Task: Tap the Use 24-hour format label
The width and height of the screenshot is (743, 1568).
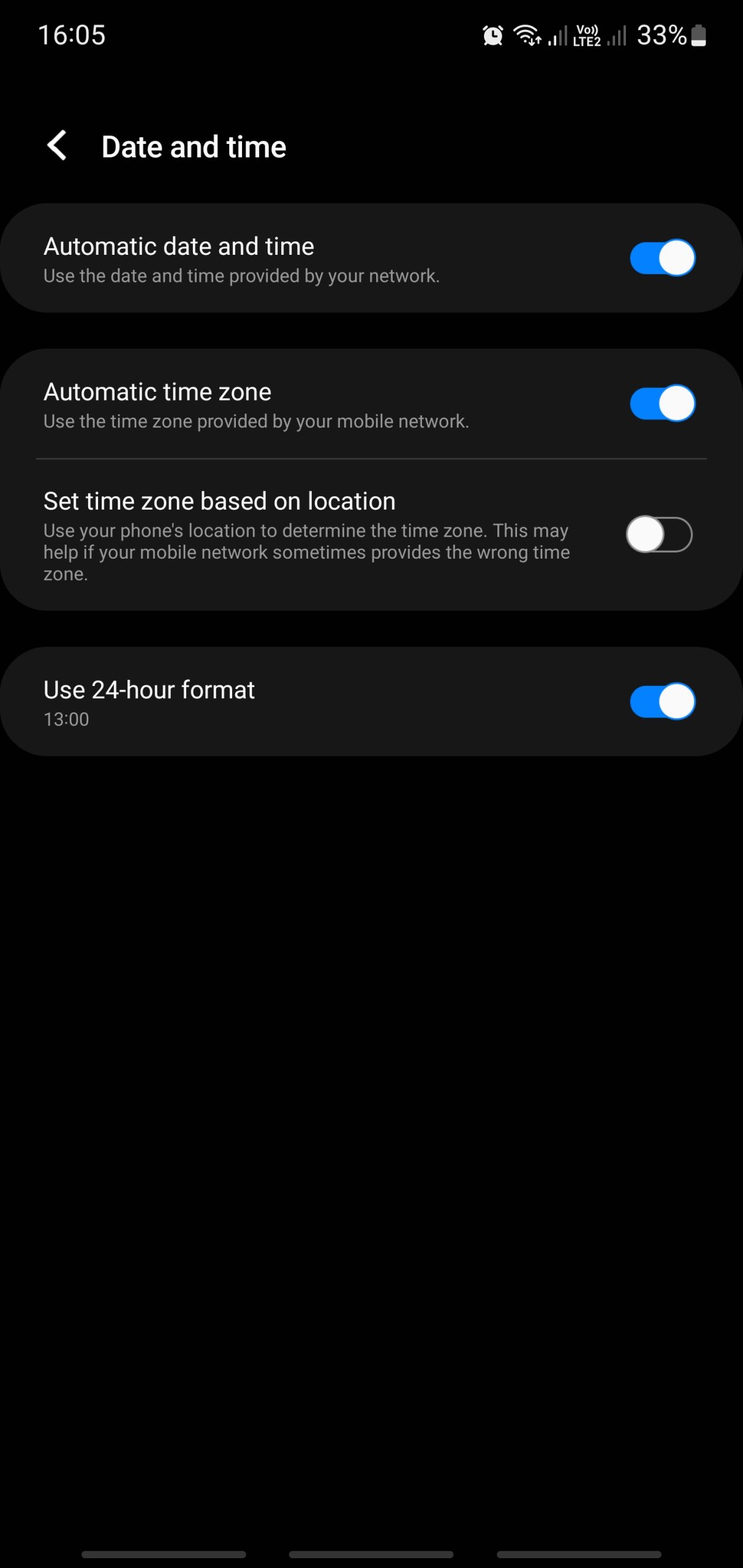Action: [148, 690]
